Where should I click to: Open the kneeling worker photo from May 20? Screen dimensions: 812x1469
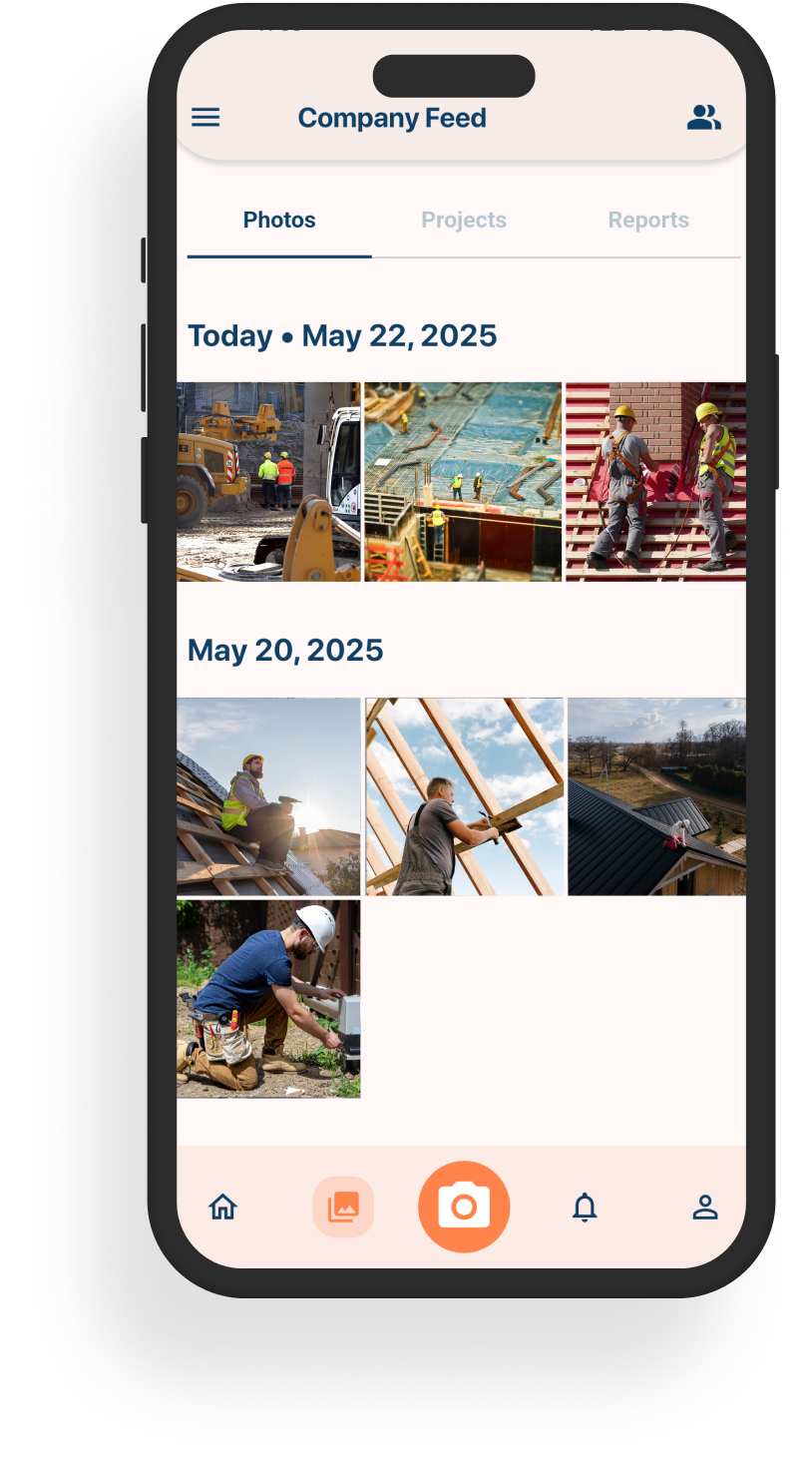pyautogui.click(x=268, y=999)
